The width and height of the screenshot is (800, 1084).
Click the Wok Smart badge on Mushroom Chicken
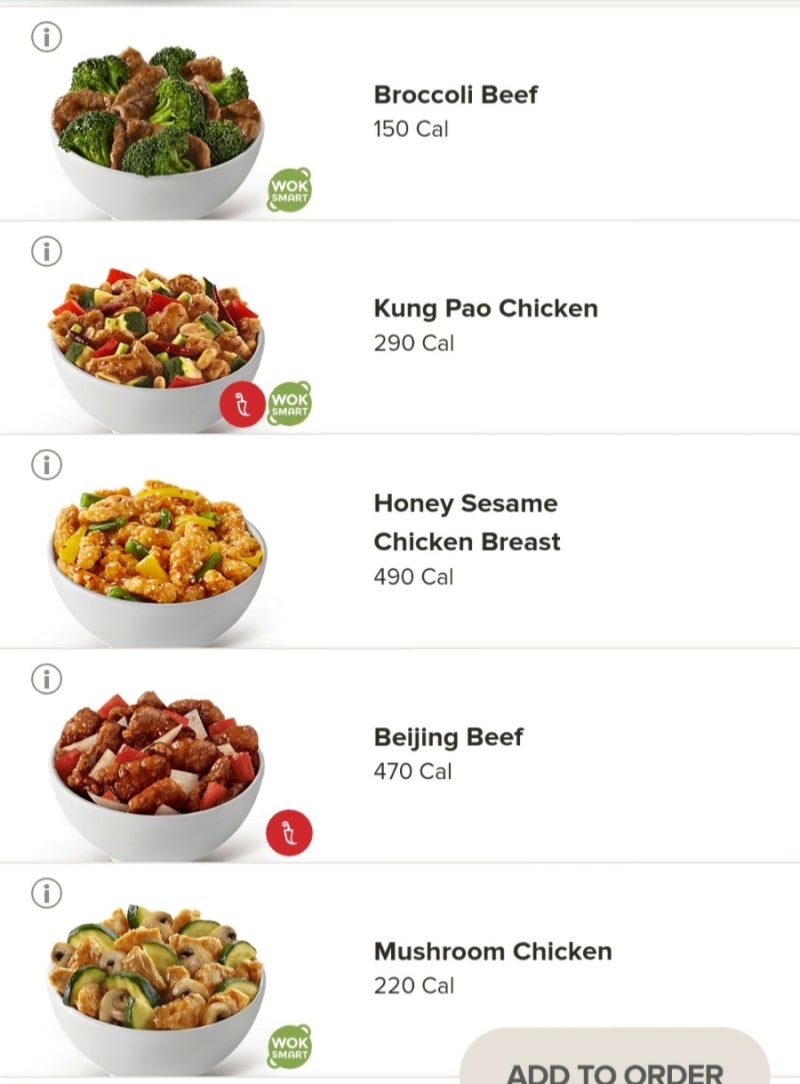click(288, 1044)
